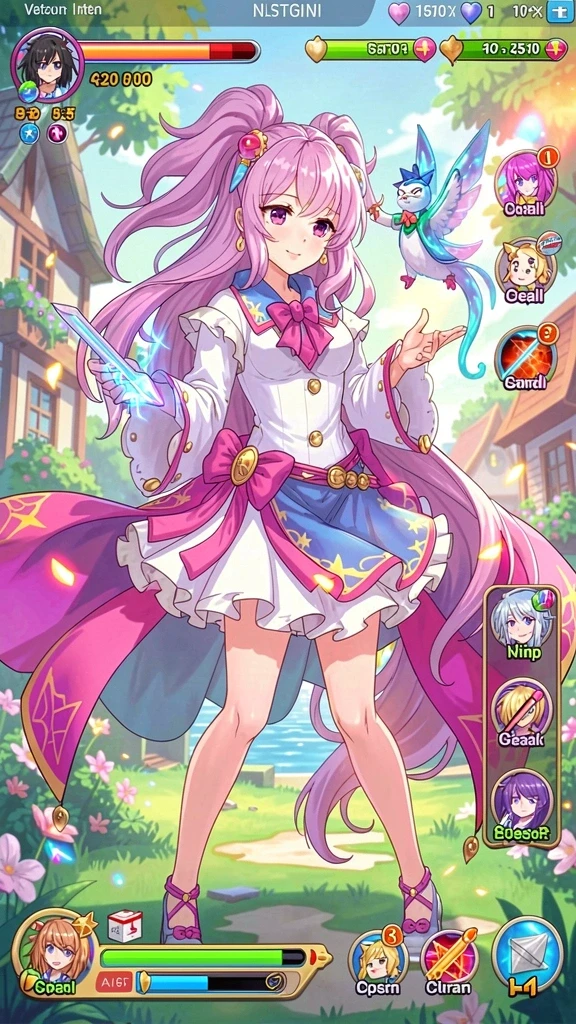This screenshot has height=1024, width=576.
Task: Open the player avatar at top left
Action: [46, 64]
